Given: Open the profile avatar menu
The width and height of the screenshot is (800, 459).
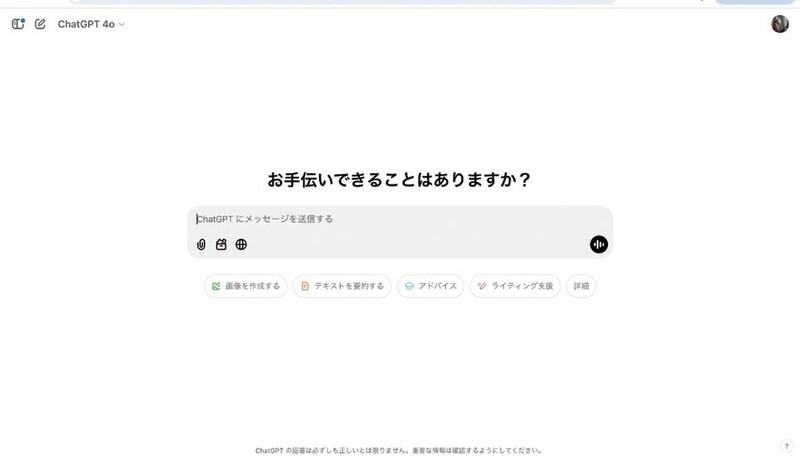Looking at the screenshot, I should click(x=780, y=24).
